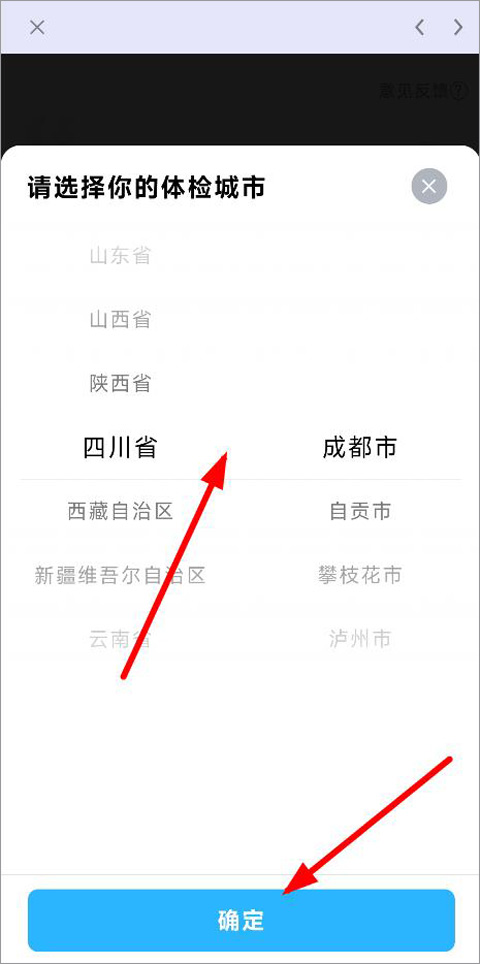
Task: Confirm the selection with 确定
Action: [241, 920]
